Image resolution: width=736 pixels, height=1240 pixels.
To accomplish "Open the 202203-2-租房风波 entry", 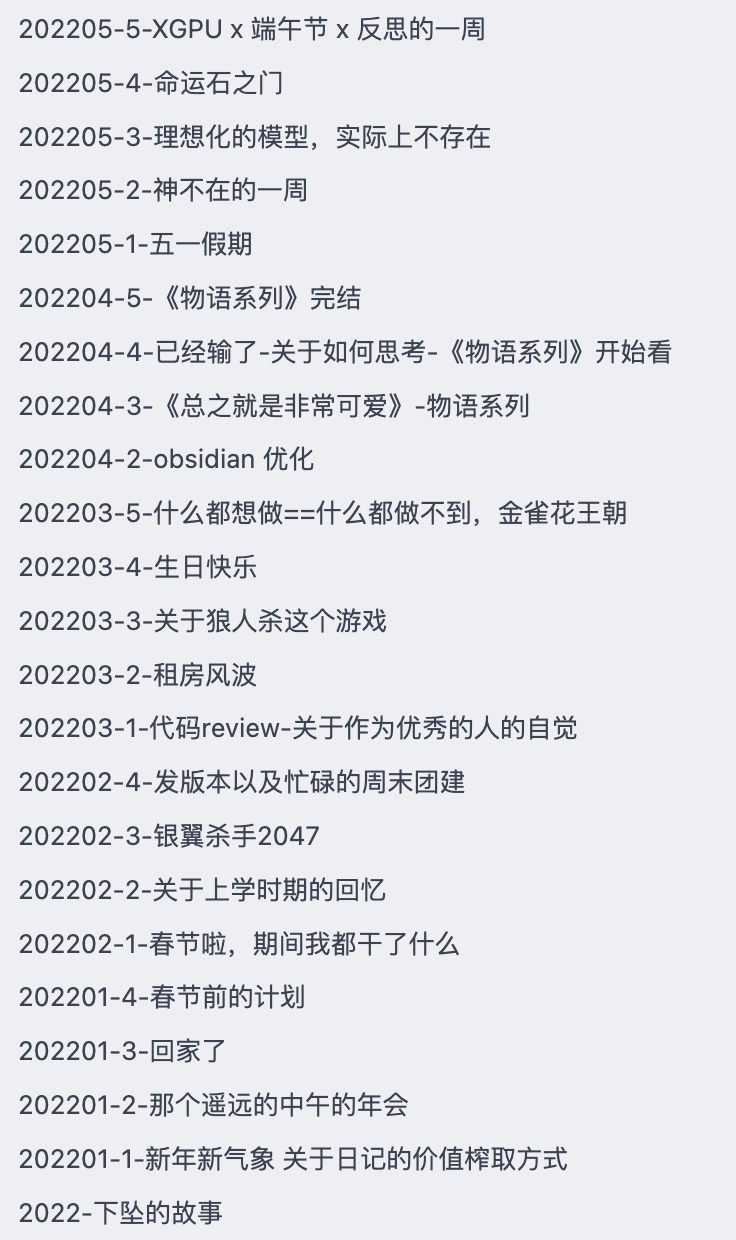I will 137,675.
